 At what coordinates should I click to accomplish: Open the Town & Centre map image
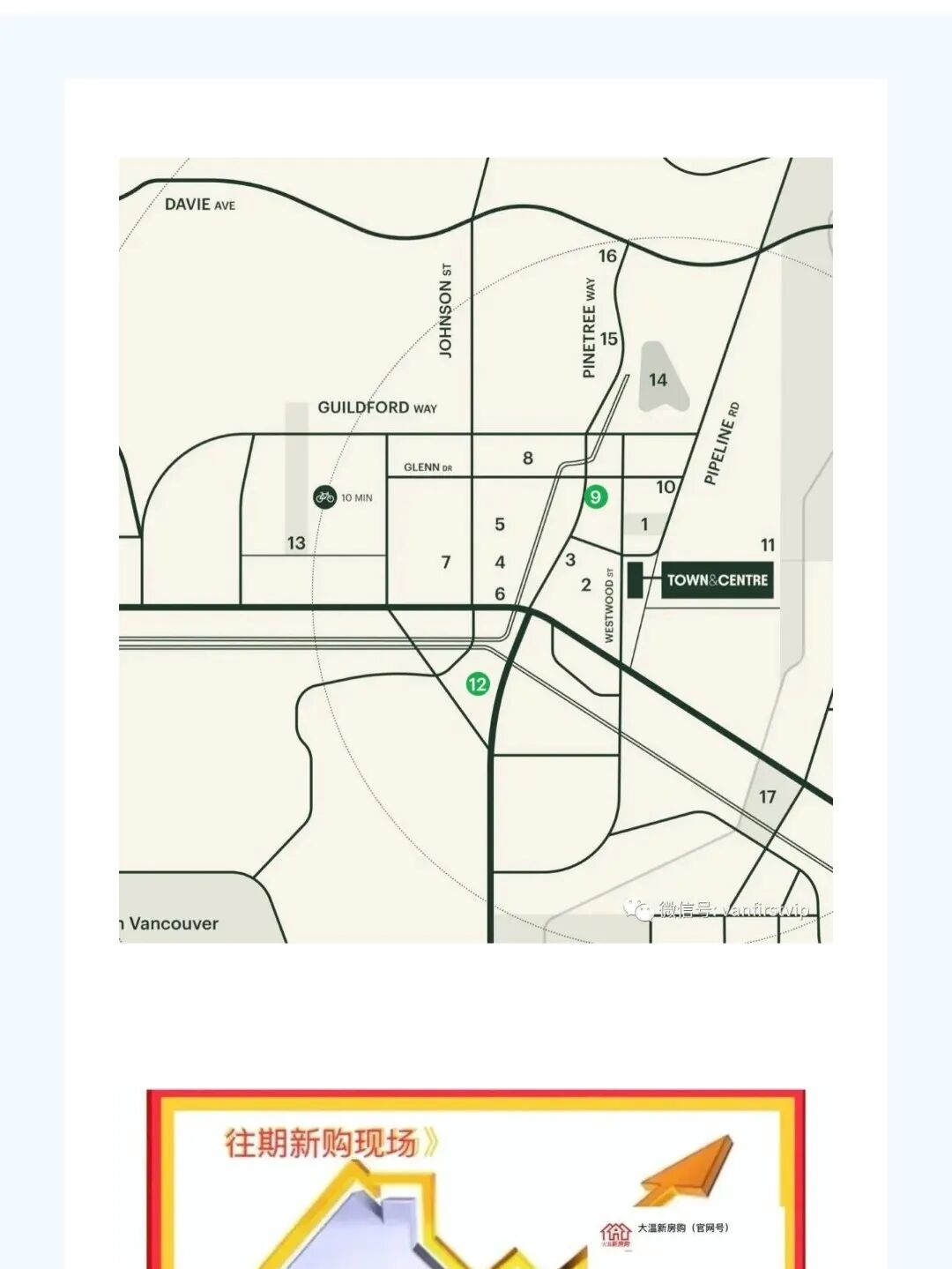[x=476, y=550]
